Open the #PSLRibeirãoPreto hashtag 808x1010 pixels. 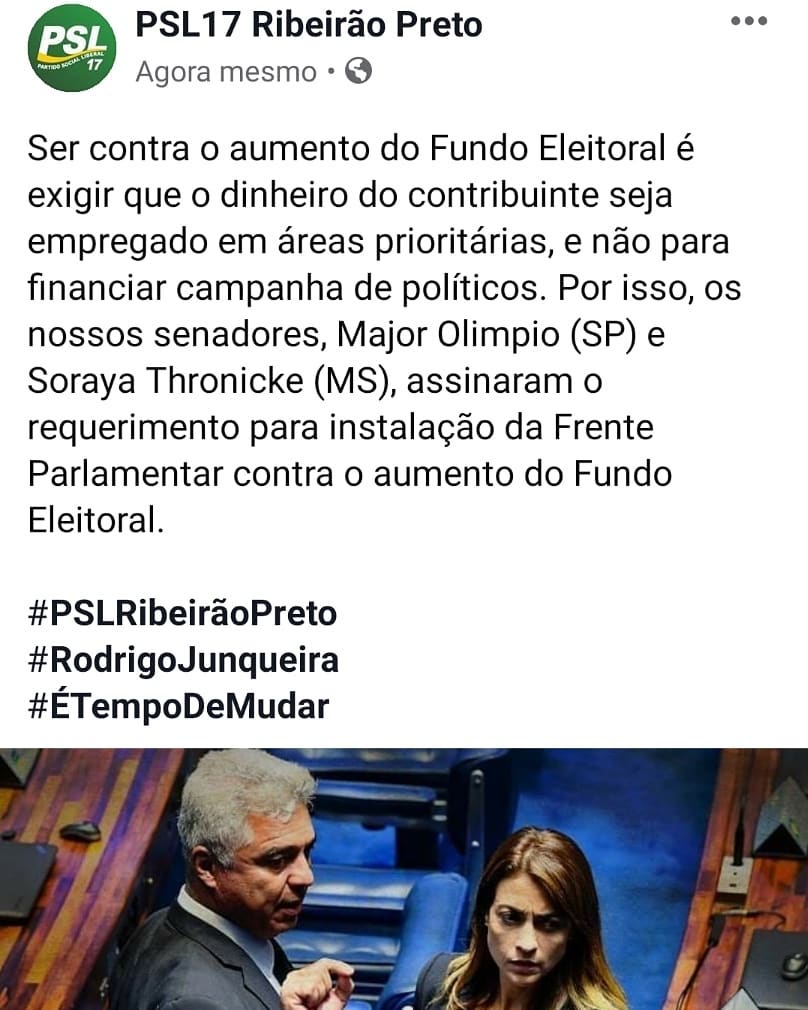pos(182,613)
